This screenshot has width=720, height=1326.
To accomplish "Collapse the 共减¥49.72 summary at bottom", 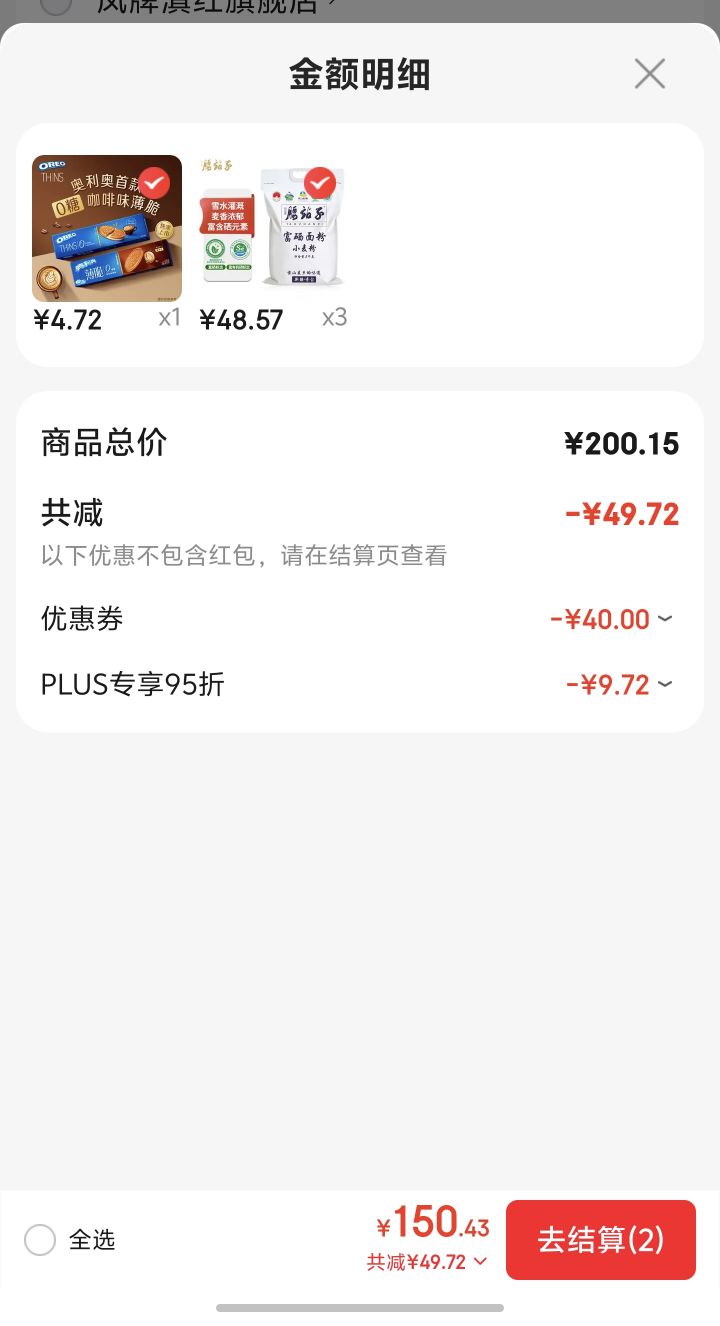I will [x=427, y=1262].
